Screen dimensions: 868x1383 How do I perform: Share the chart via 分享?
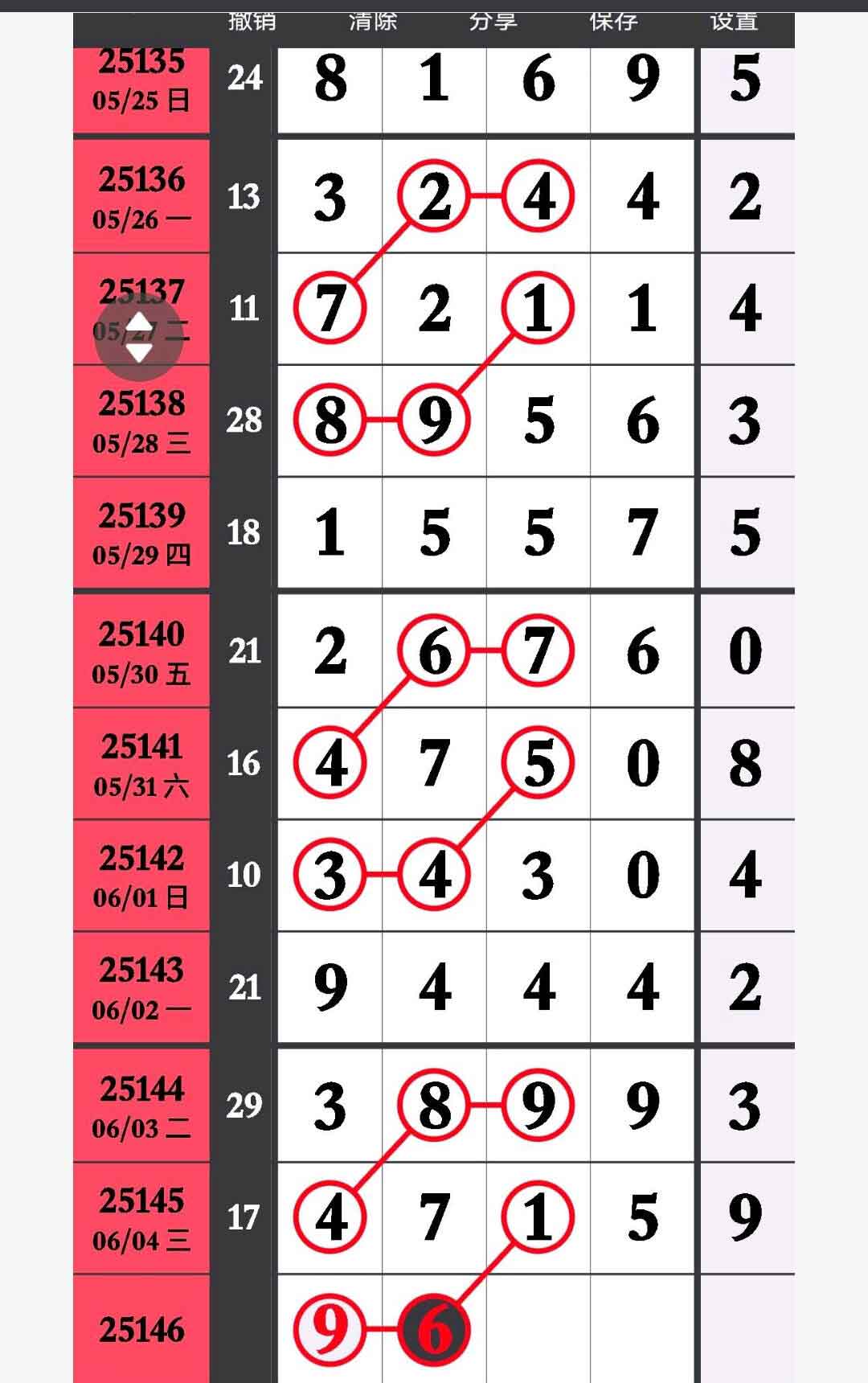pyautogui.click(x=493, y=23)
